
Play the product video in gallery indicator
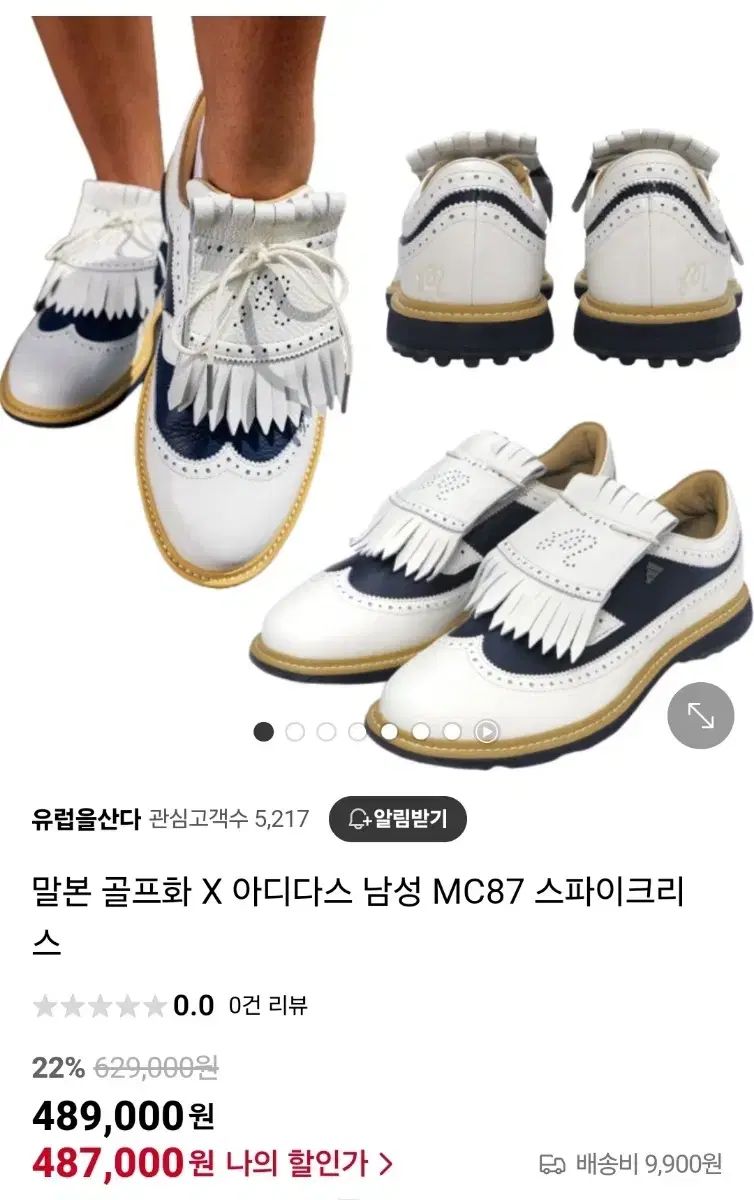point(486,732)
